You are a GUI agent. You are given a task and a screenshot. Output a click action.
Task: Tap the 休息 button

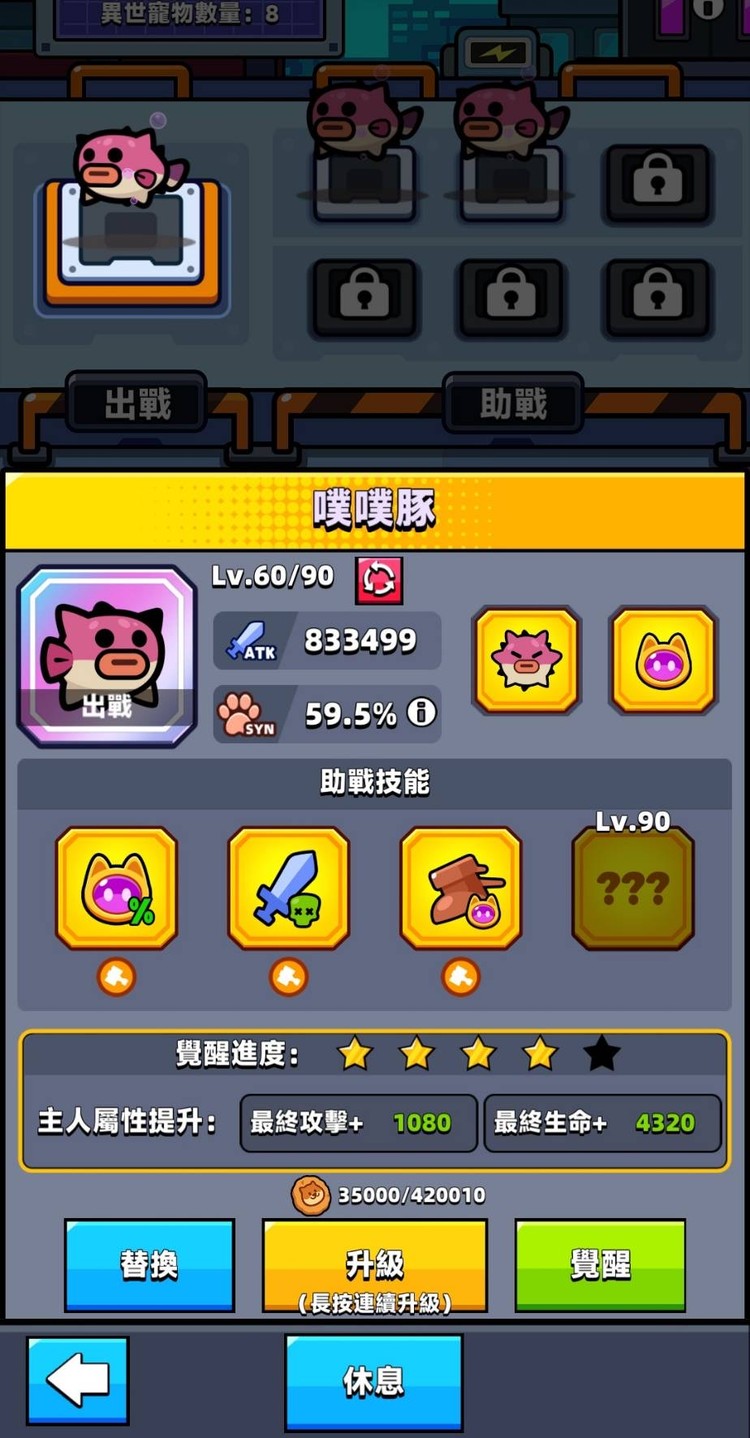pos(374,1381)
